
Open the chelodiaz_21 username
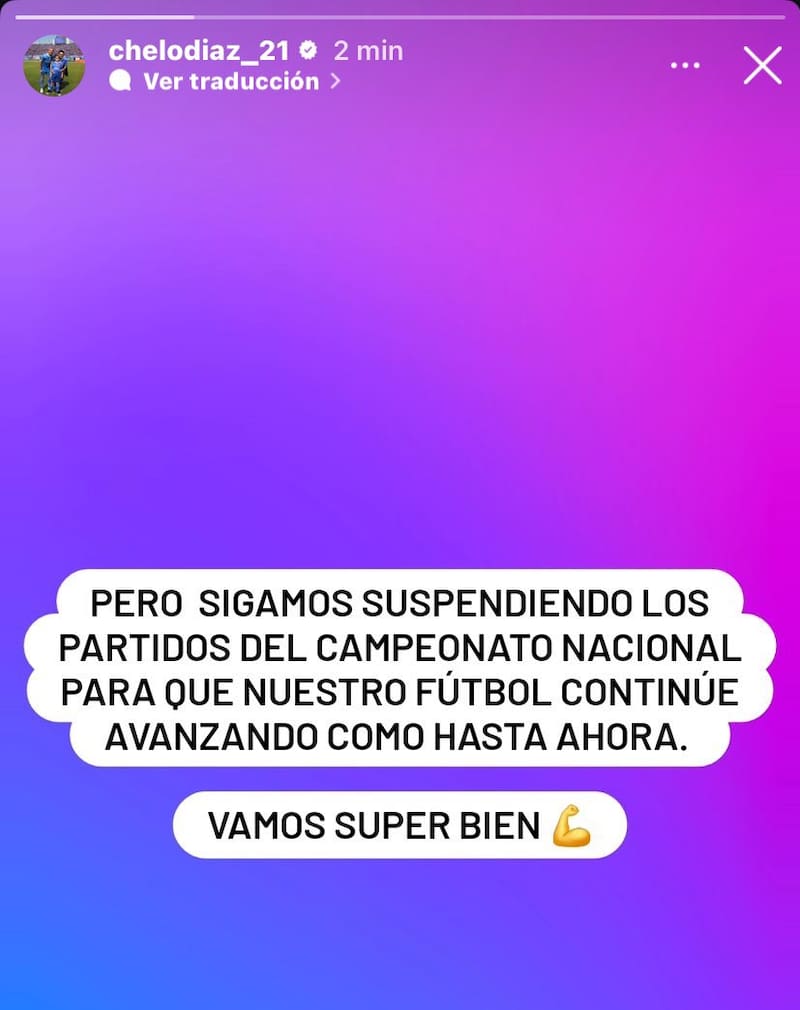click(197, 50)
